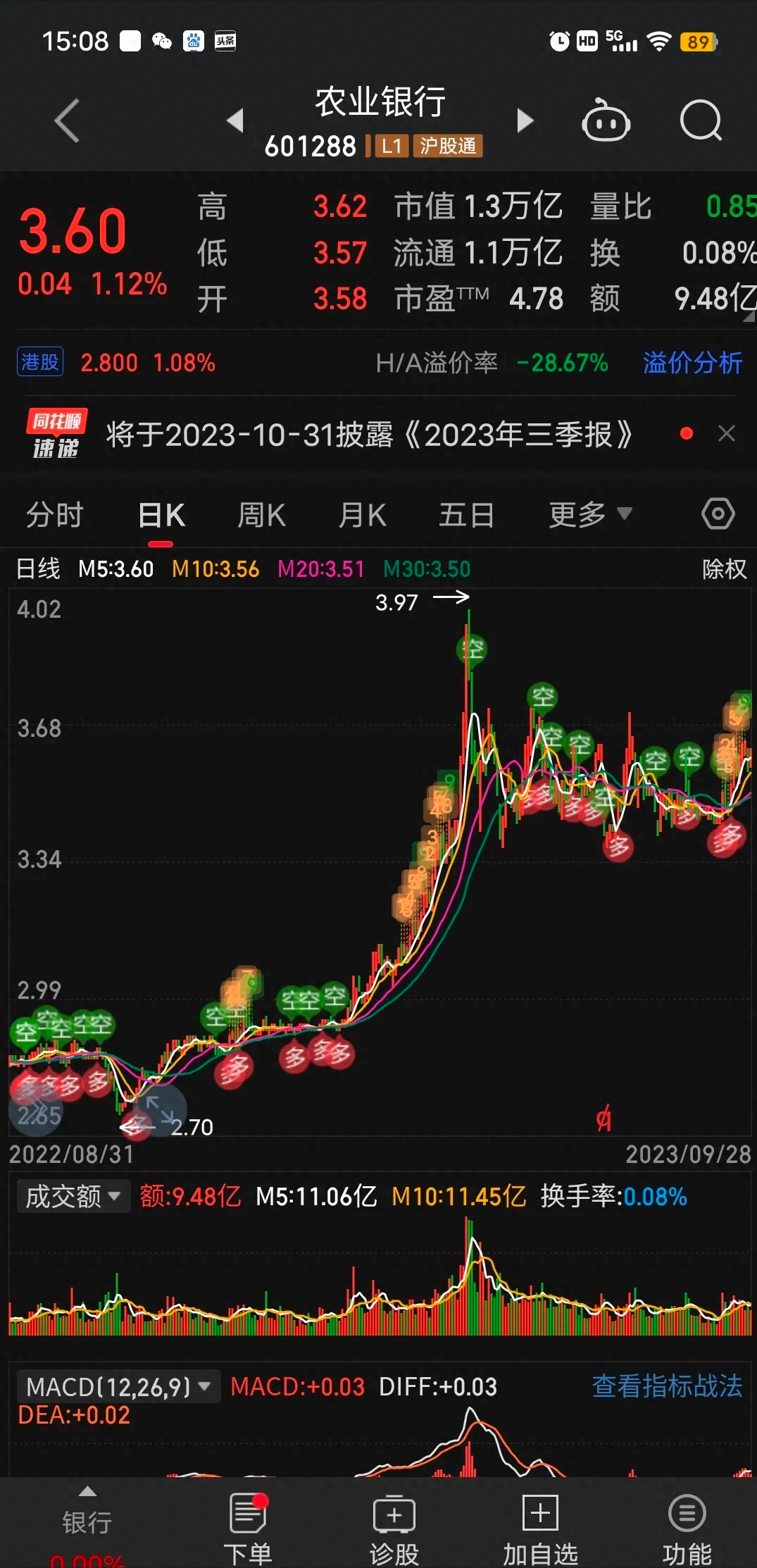Click the next-stock right arrow
This screenshot has width=757, height=1568.
pyautogui.click(x=525, y=120)
